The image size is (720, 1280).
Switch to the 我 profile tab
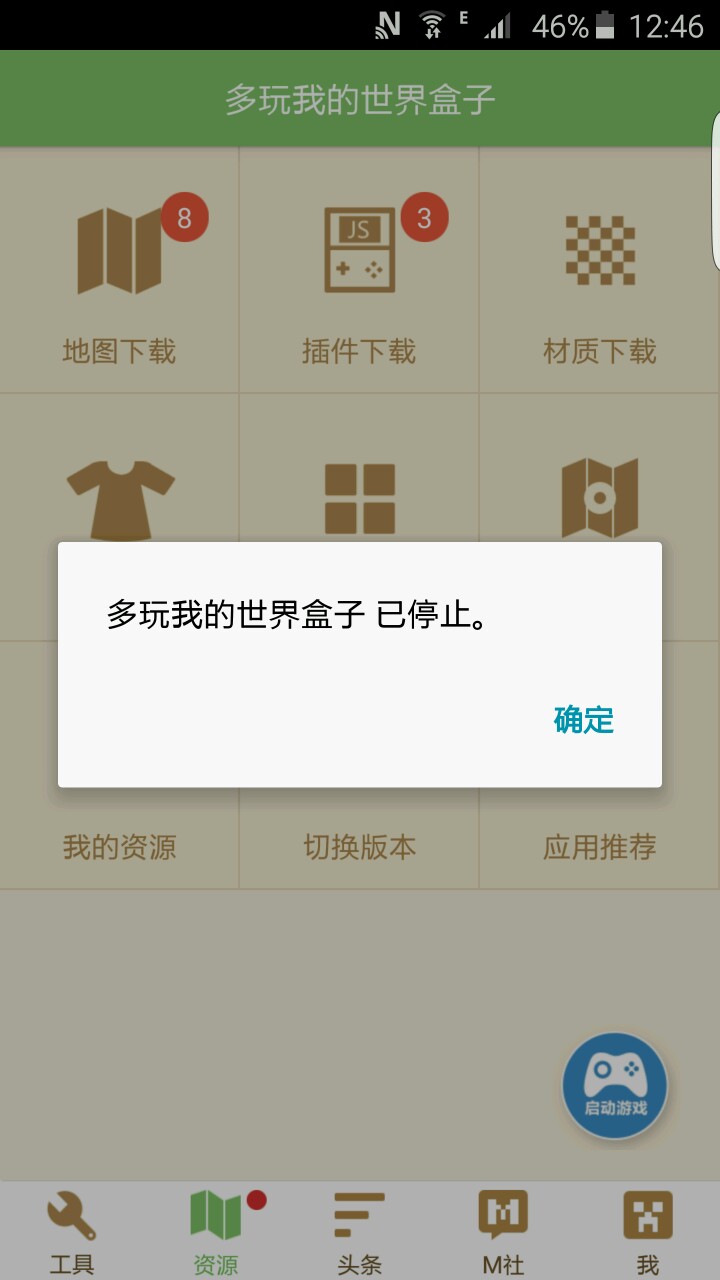point(647,1232)
